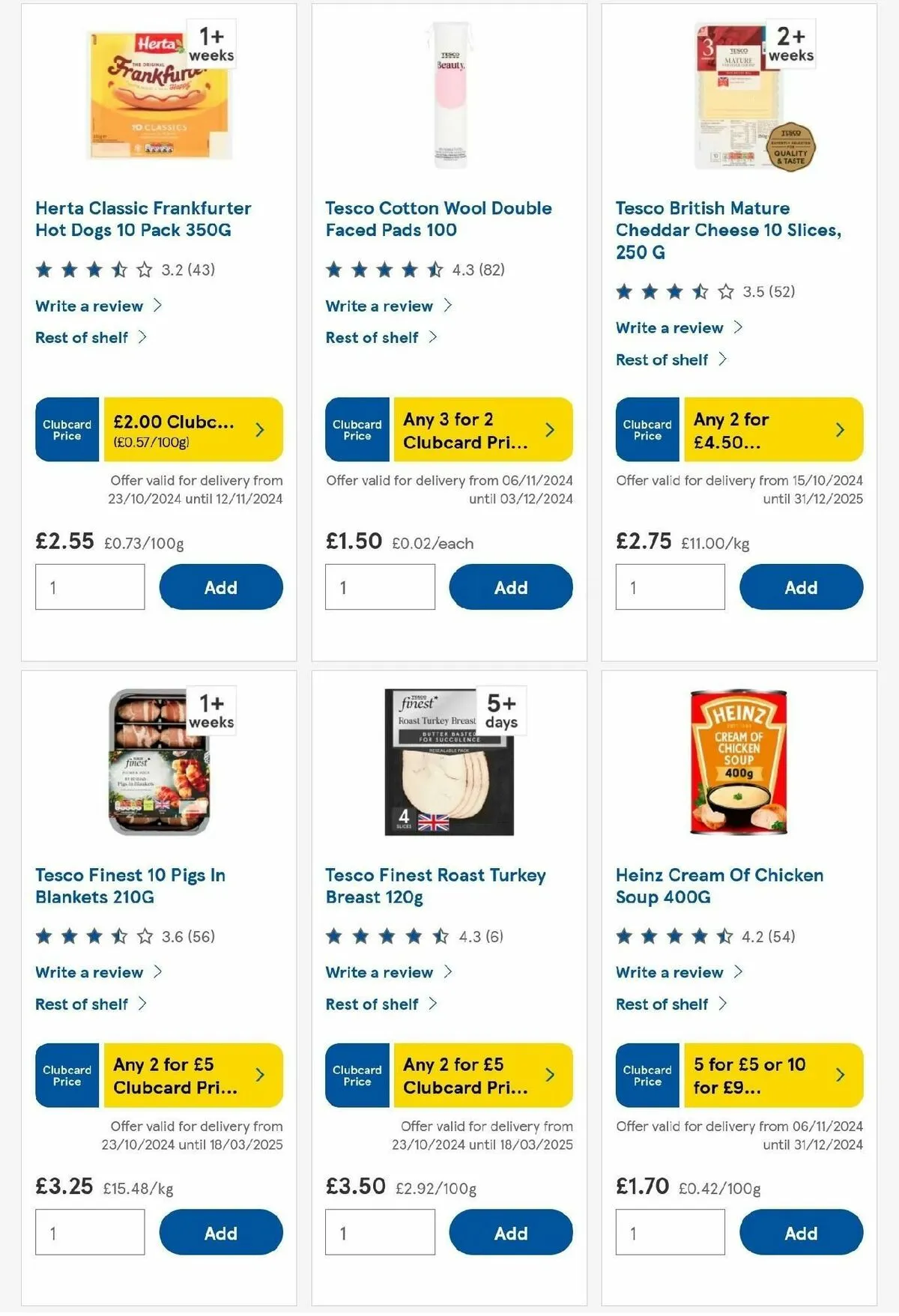Open £2.00 Clubcard Price offer for Herta hot dogs

(x=192, y=430)
